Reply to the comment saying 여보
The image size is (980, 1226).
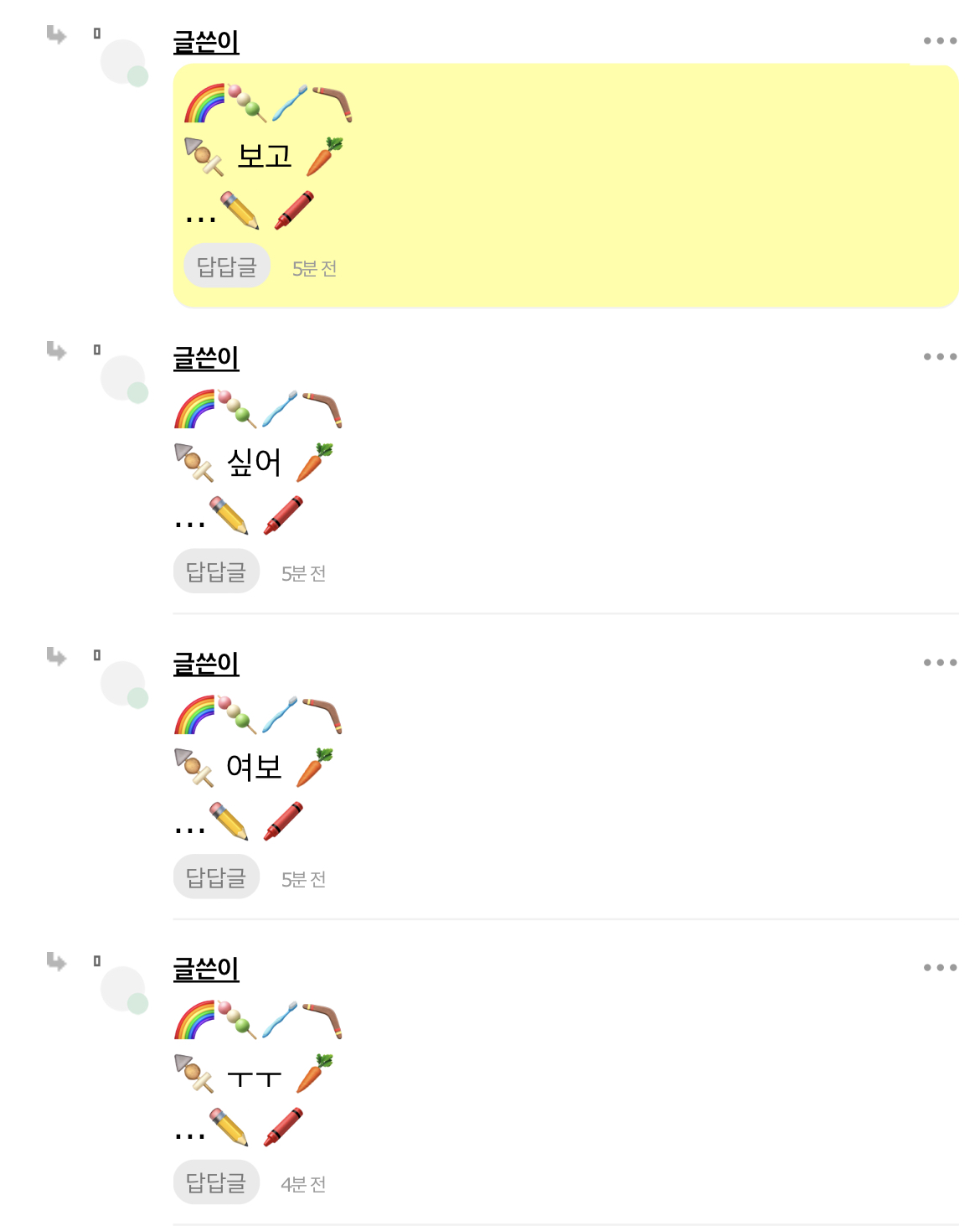[216, 877]
